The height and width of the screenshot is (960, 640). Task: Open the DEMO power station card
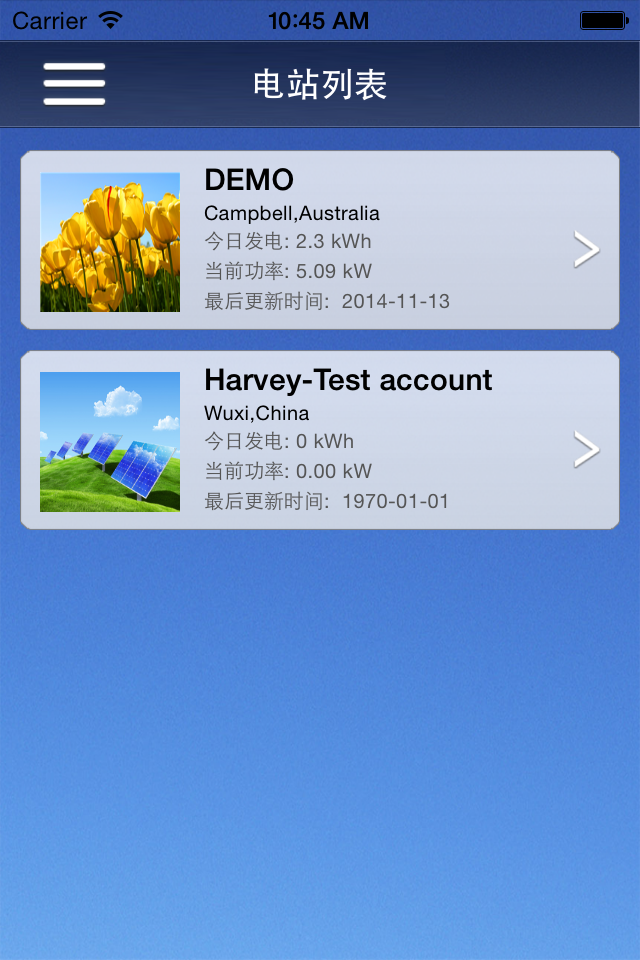320,240
